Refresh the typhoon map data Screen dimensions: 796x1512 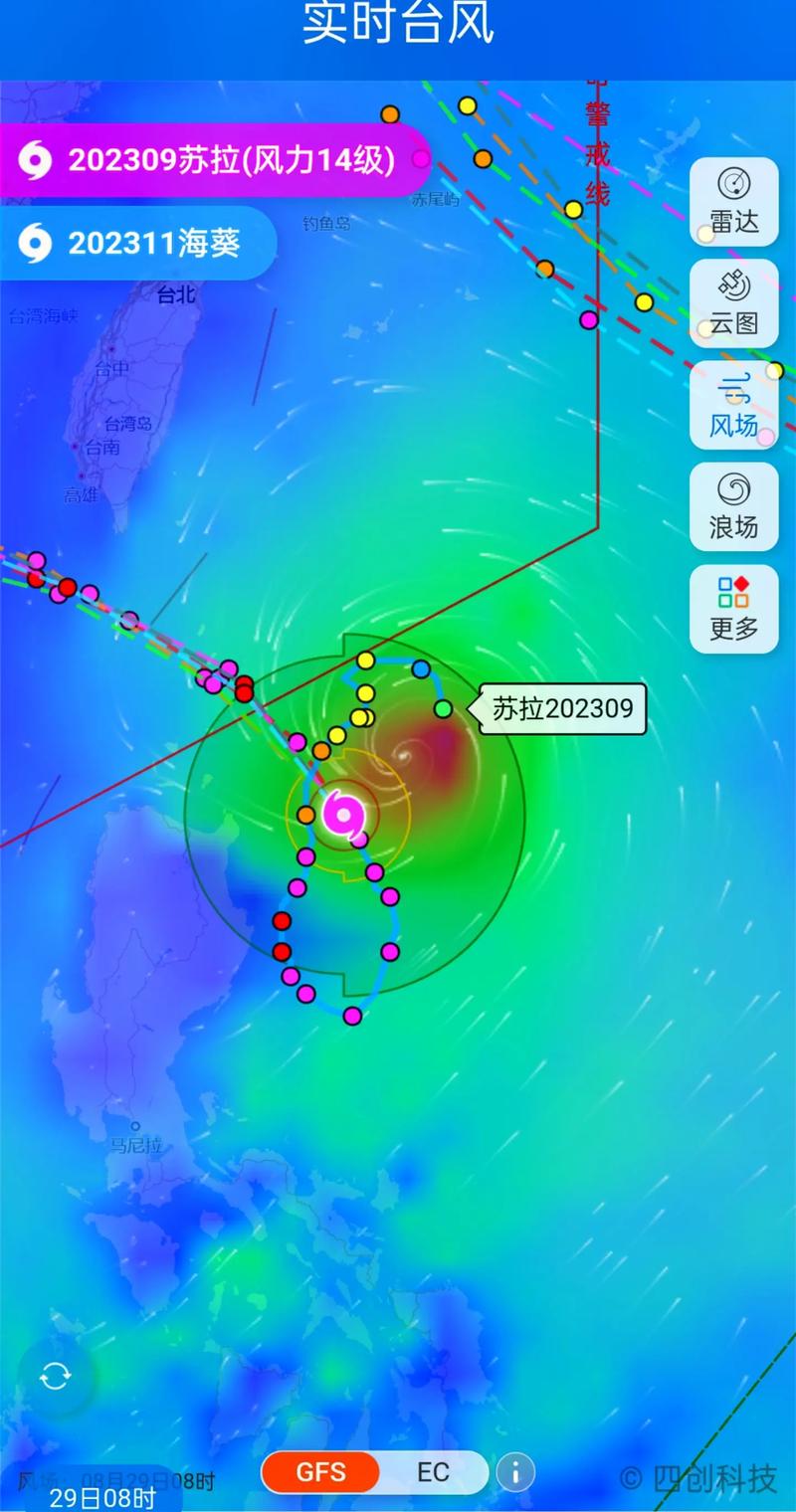pos(55,1377)
